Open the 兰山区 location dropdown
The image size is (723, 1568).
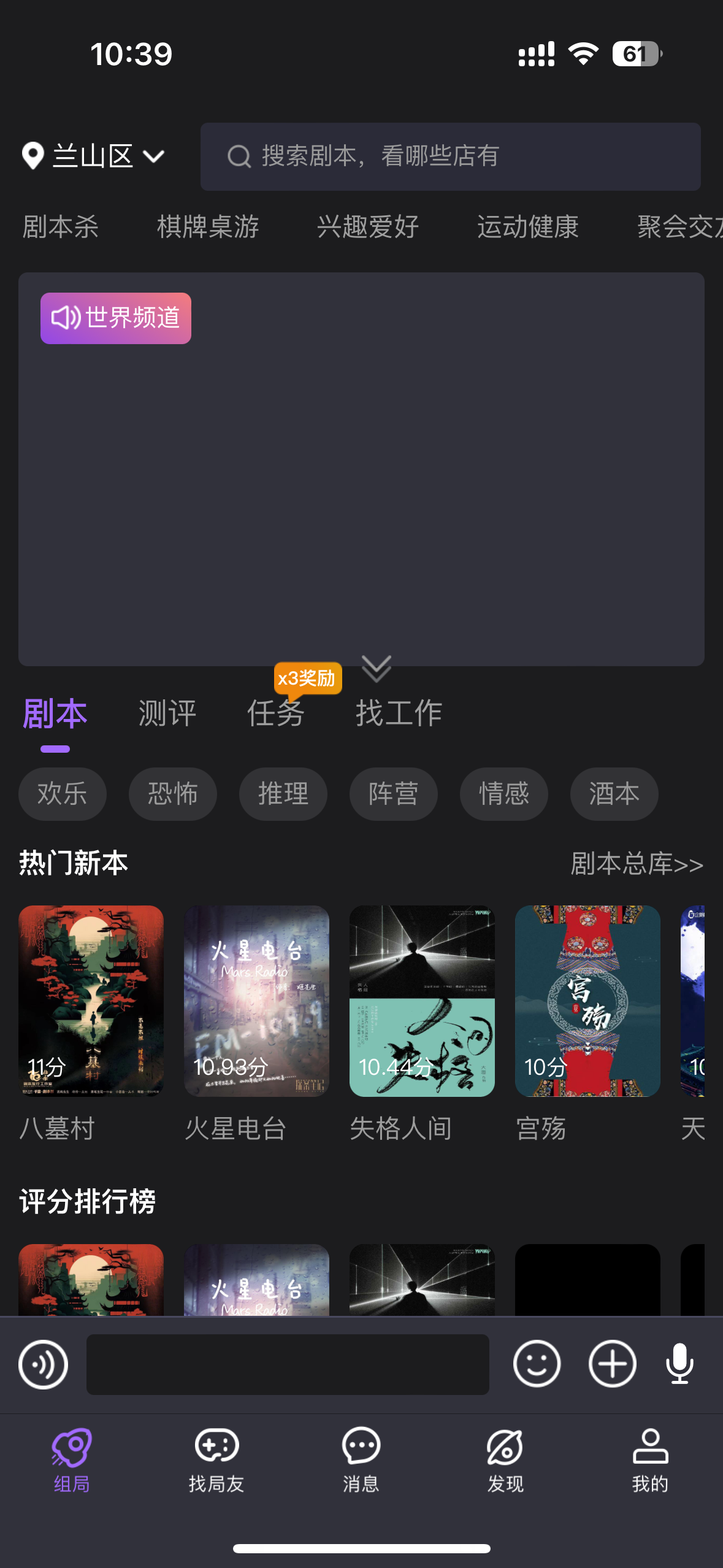click(93, 156)
